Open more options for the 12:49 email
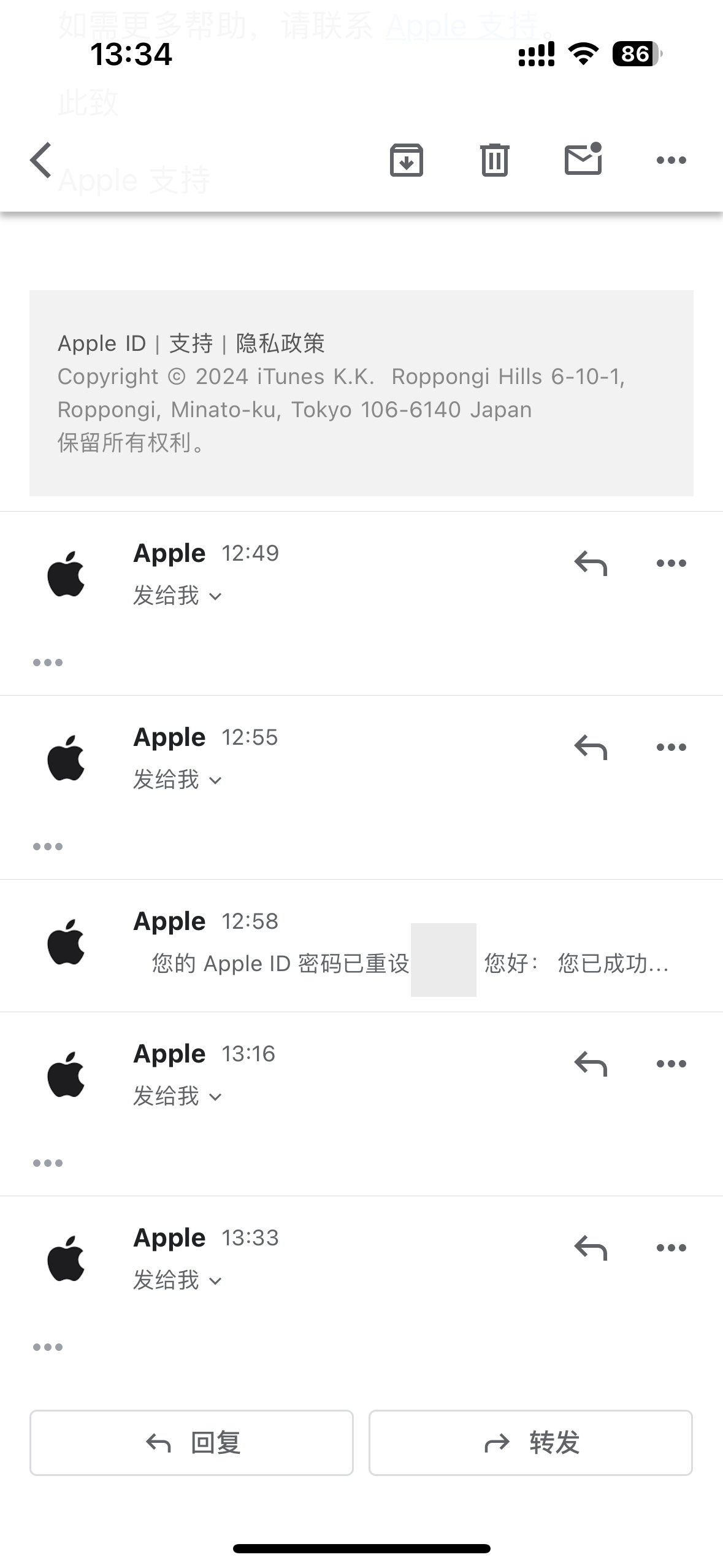Viewport: 723px width, 1568px height. click(x=671, y=563)
